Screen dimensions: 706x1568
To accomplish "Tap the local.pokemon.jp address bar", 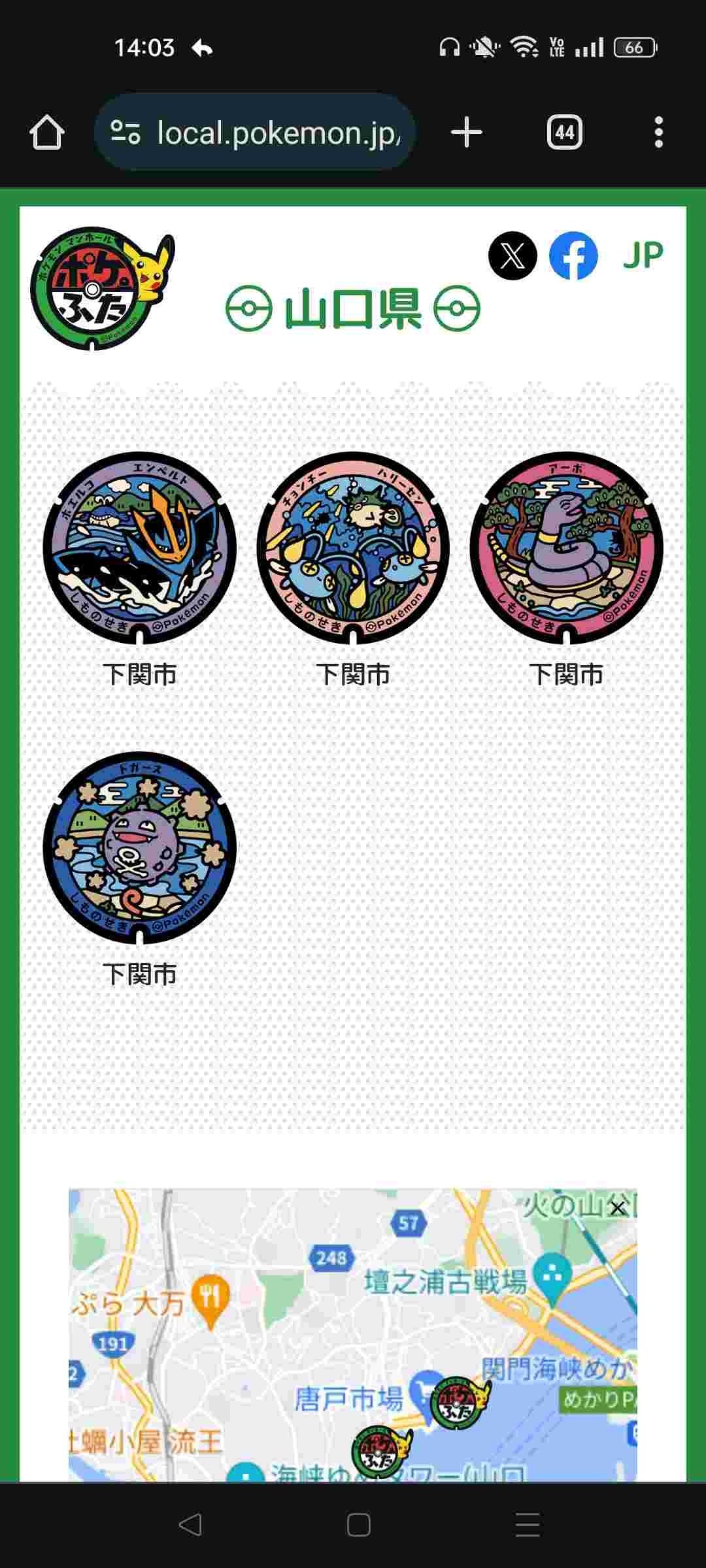I will pos(255,133).
